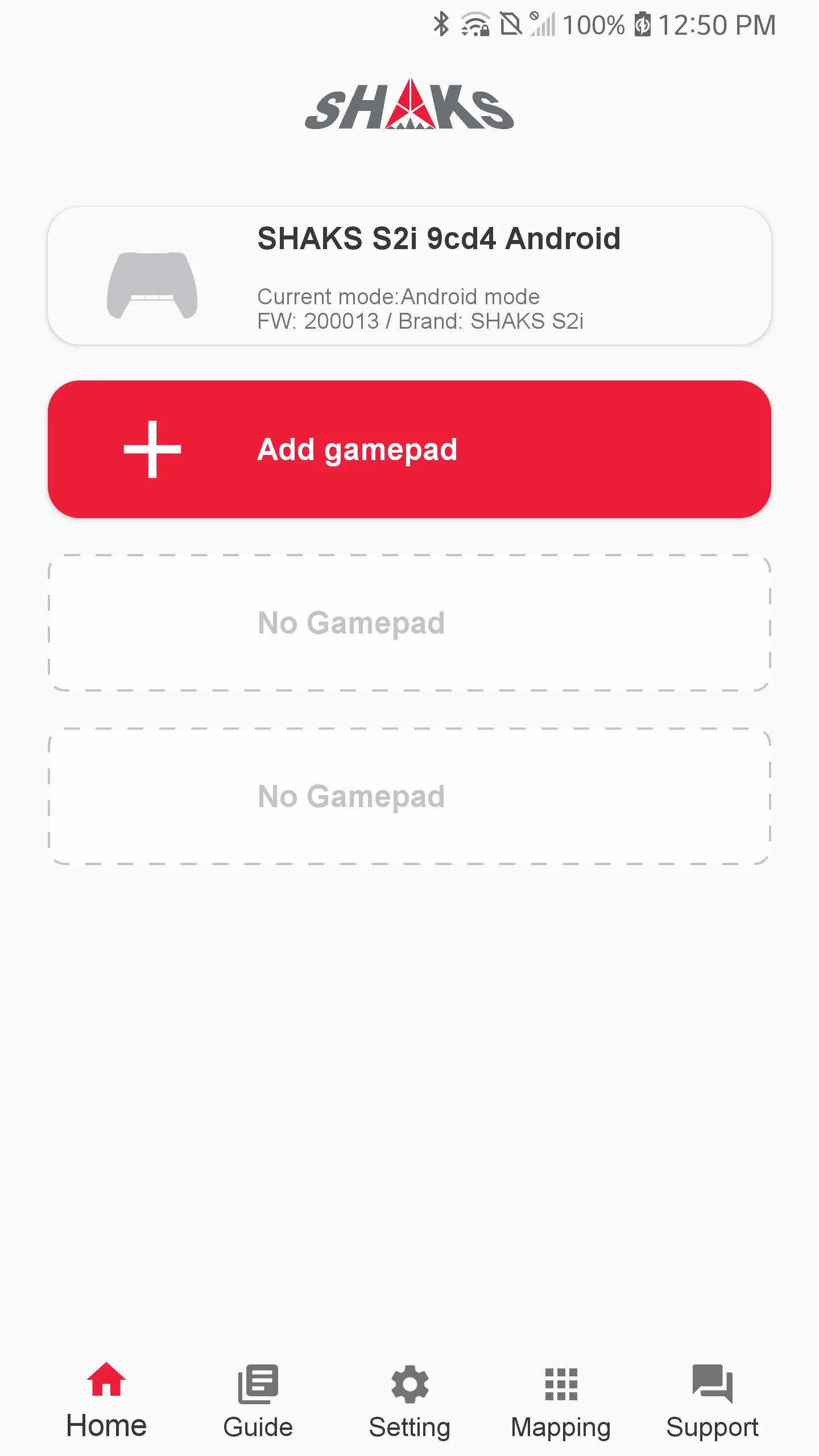Switch to the Home tab
Image resolution: width=819 pixels, height=1456 pixels.
pos(106,1400)
